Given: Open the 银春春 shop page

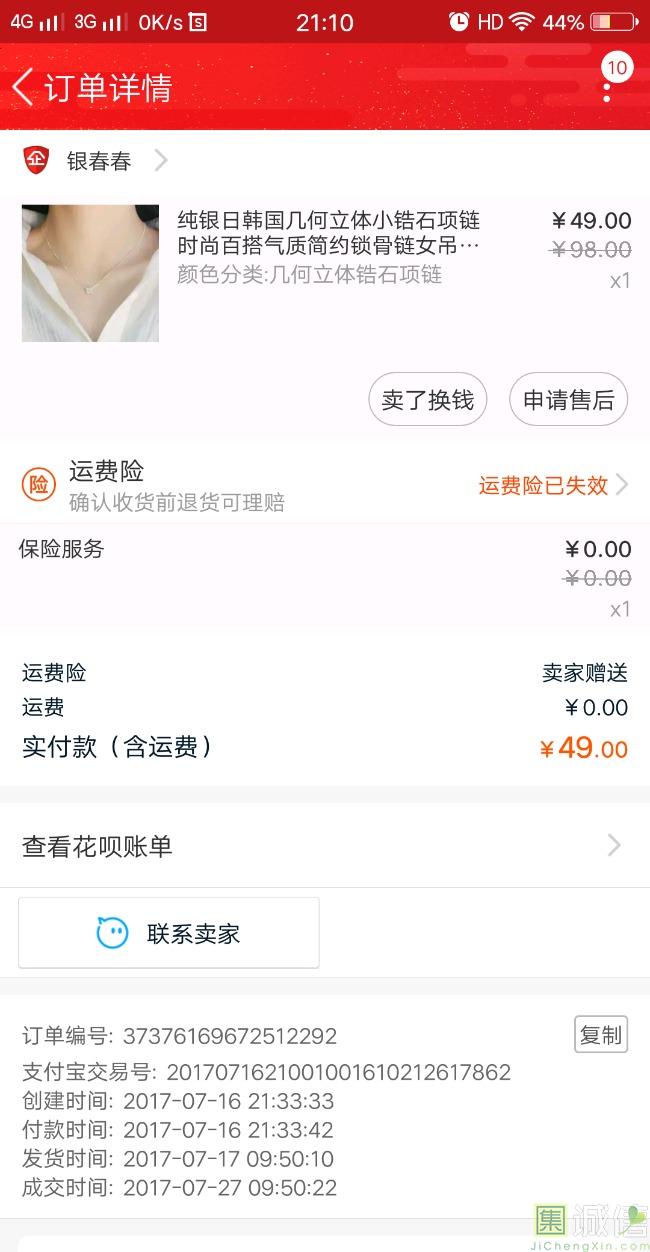Looking at the screenshot, I should pos(98,161).
